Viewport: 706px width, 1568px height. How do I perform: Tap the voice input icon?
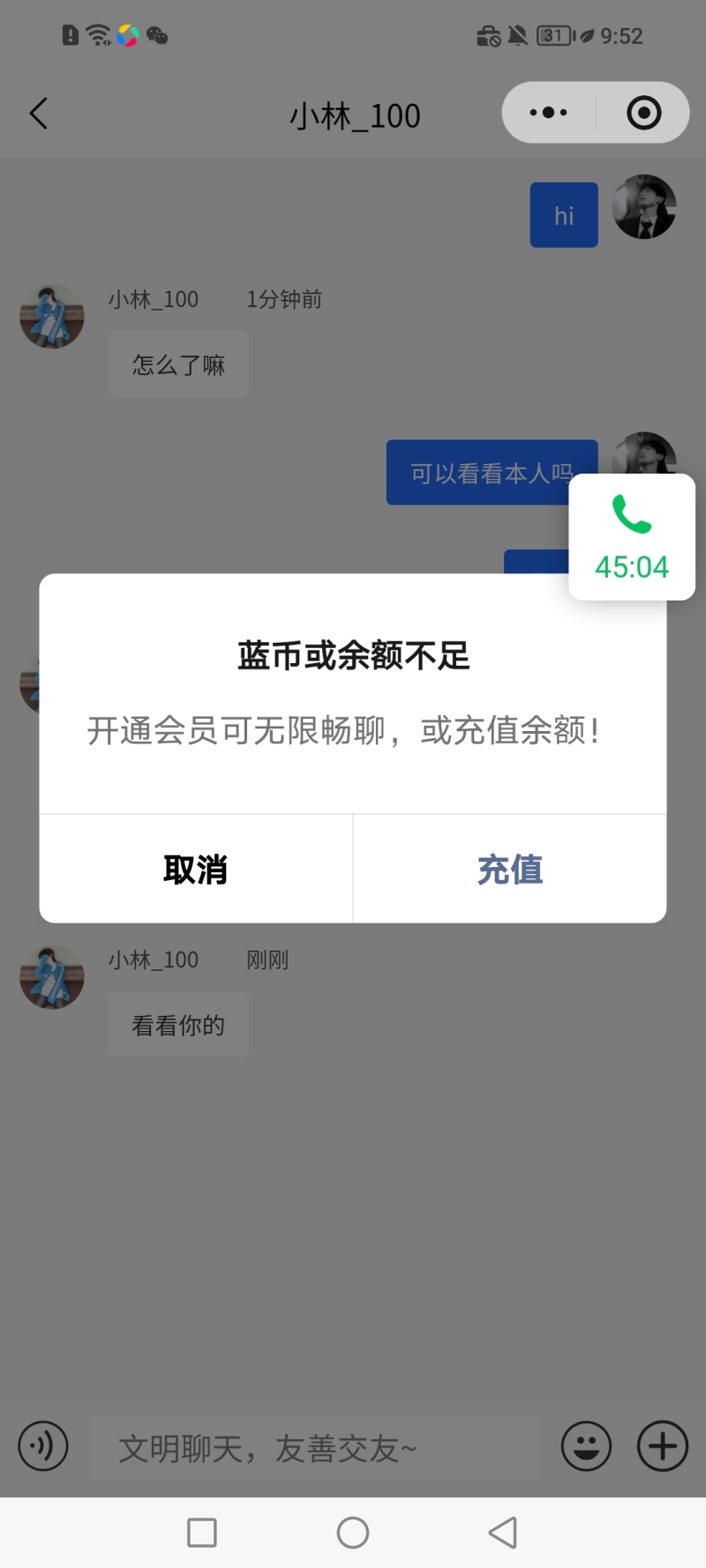(x=43, y=1446)
